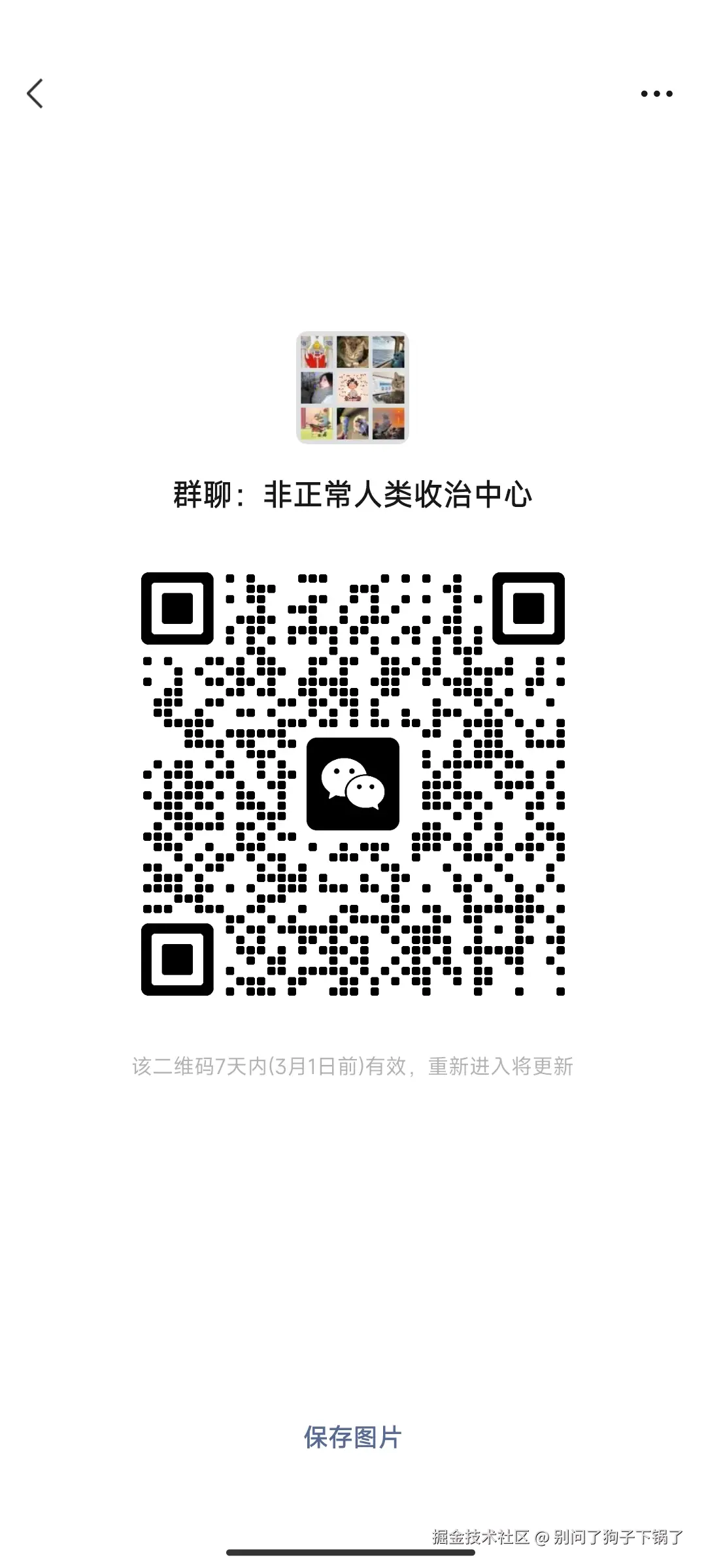
Task: Tap the home indicator bar at bottom
Action: (352, 1556)
